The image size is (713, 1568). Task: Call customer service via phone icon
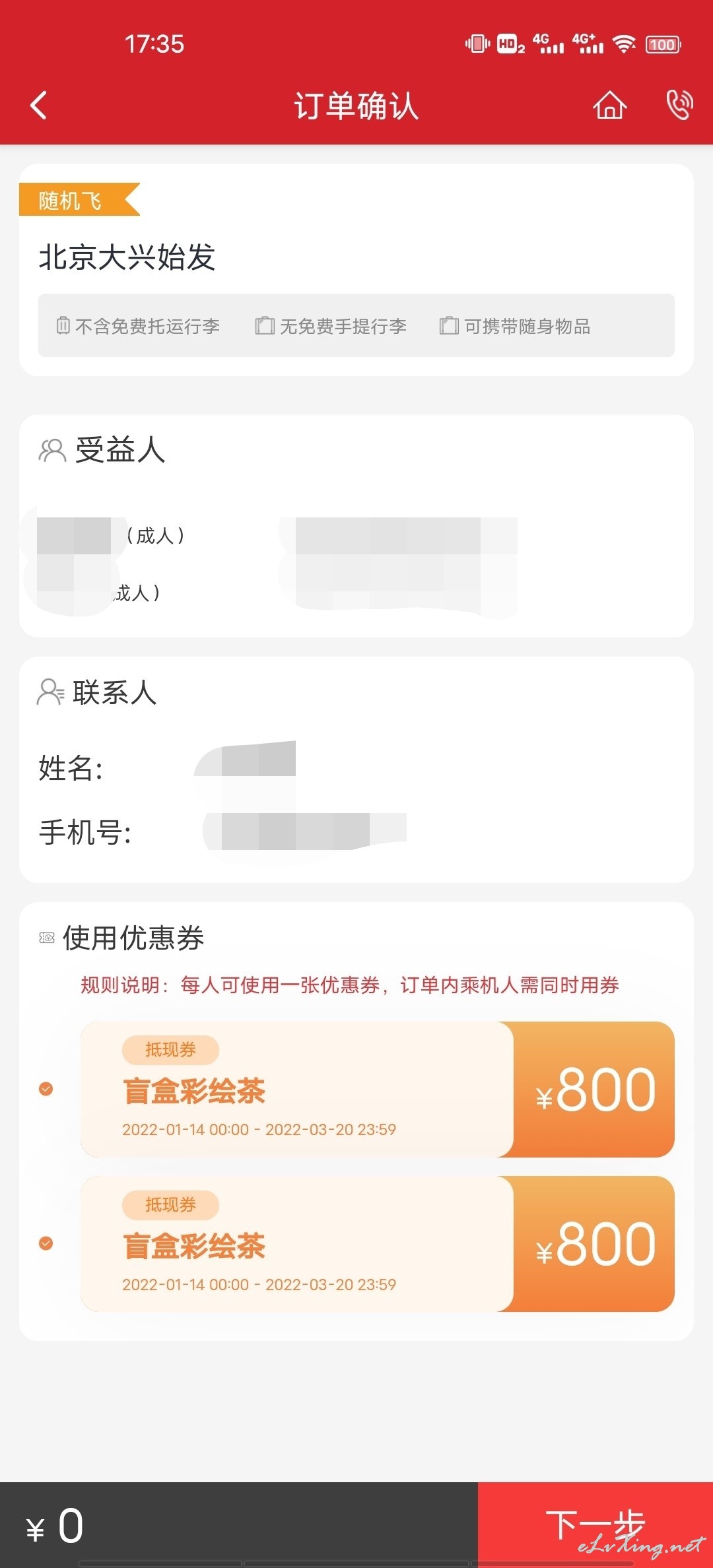[679, 106]
